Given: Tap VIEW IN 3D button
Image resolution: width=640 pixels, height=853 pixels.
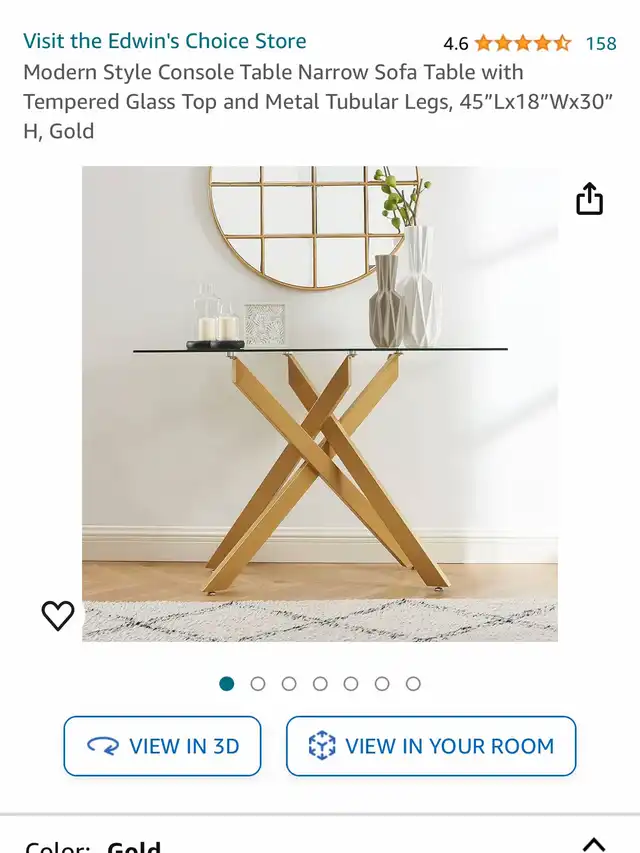Looking at the screenshot, I should pyautogui.click(x=162, y=746).
